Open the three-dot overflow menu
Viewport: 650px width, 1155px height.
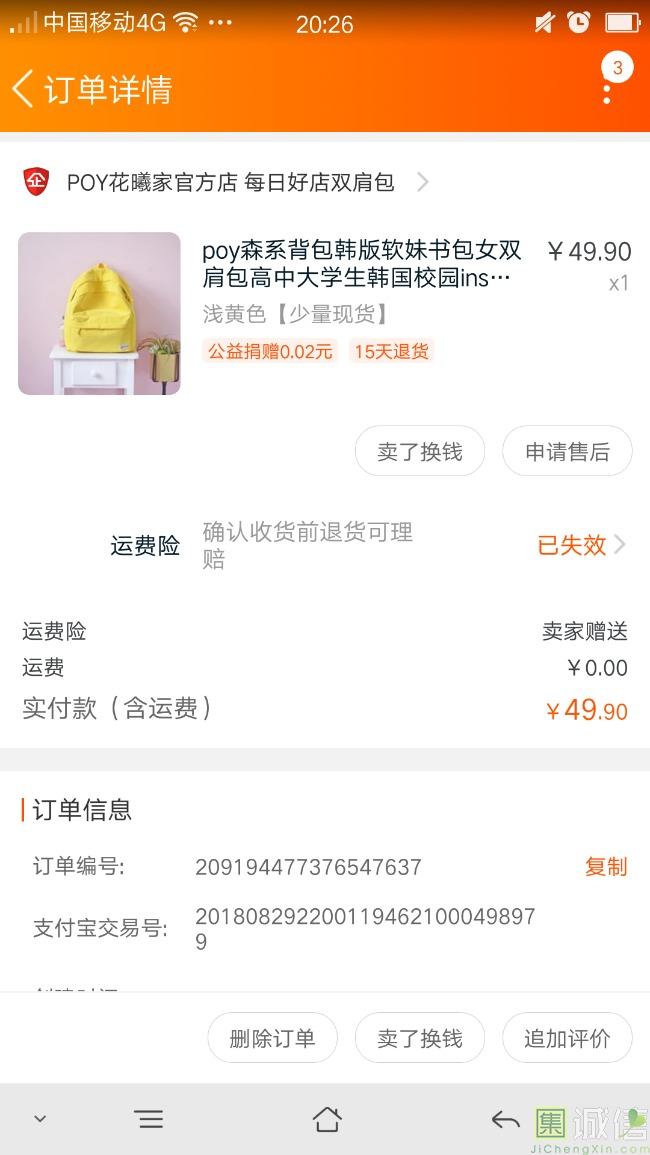(607, 92)
